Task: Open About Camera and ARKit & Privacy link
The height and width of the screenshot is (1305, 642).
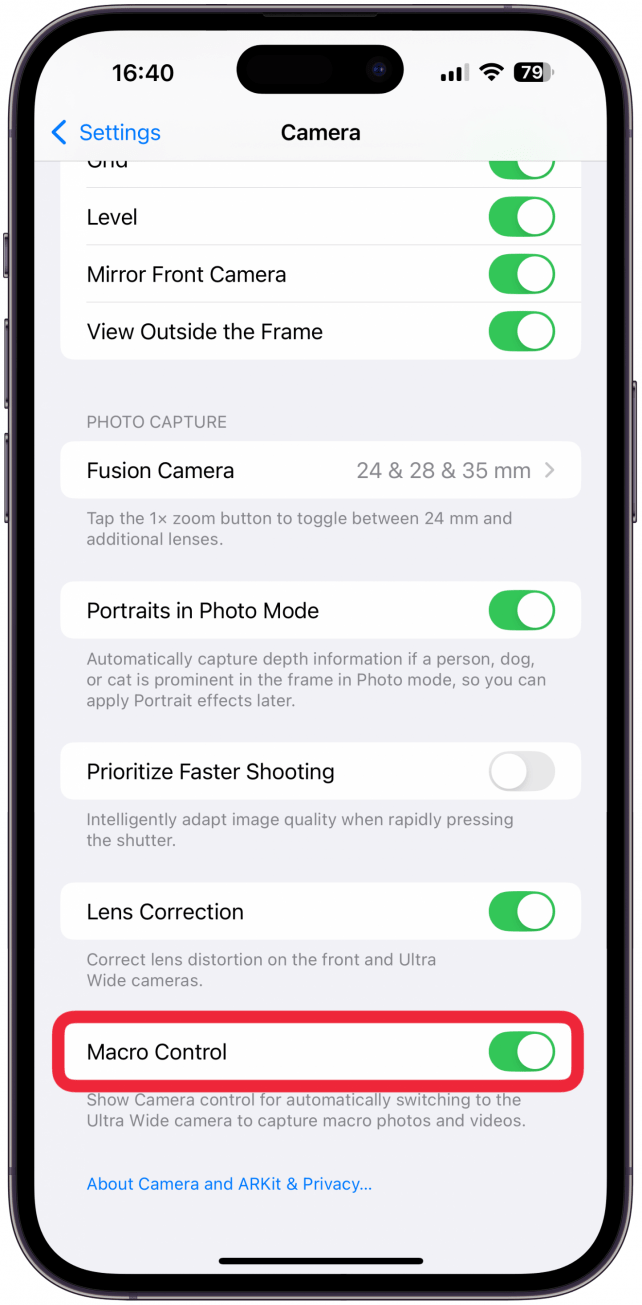Action: (x=229, y=1184)
